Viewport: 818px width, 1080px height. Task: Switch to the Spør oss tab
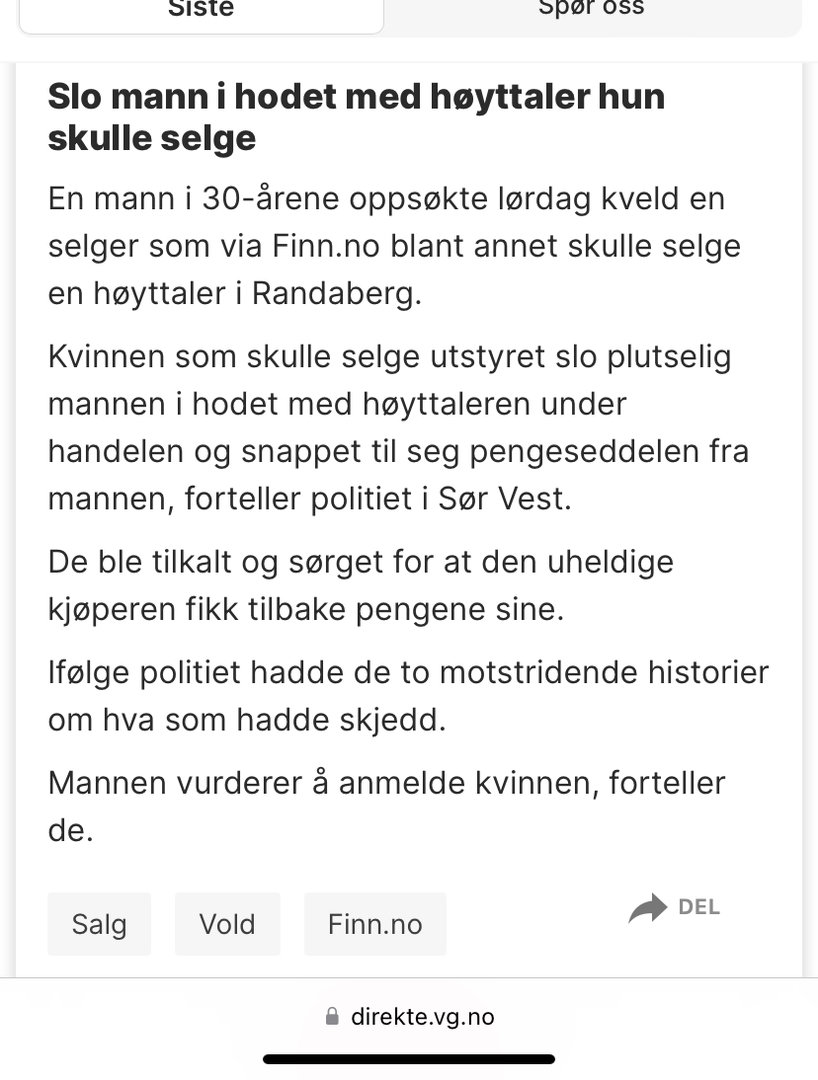[591, 12]
